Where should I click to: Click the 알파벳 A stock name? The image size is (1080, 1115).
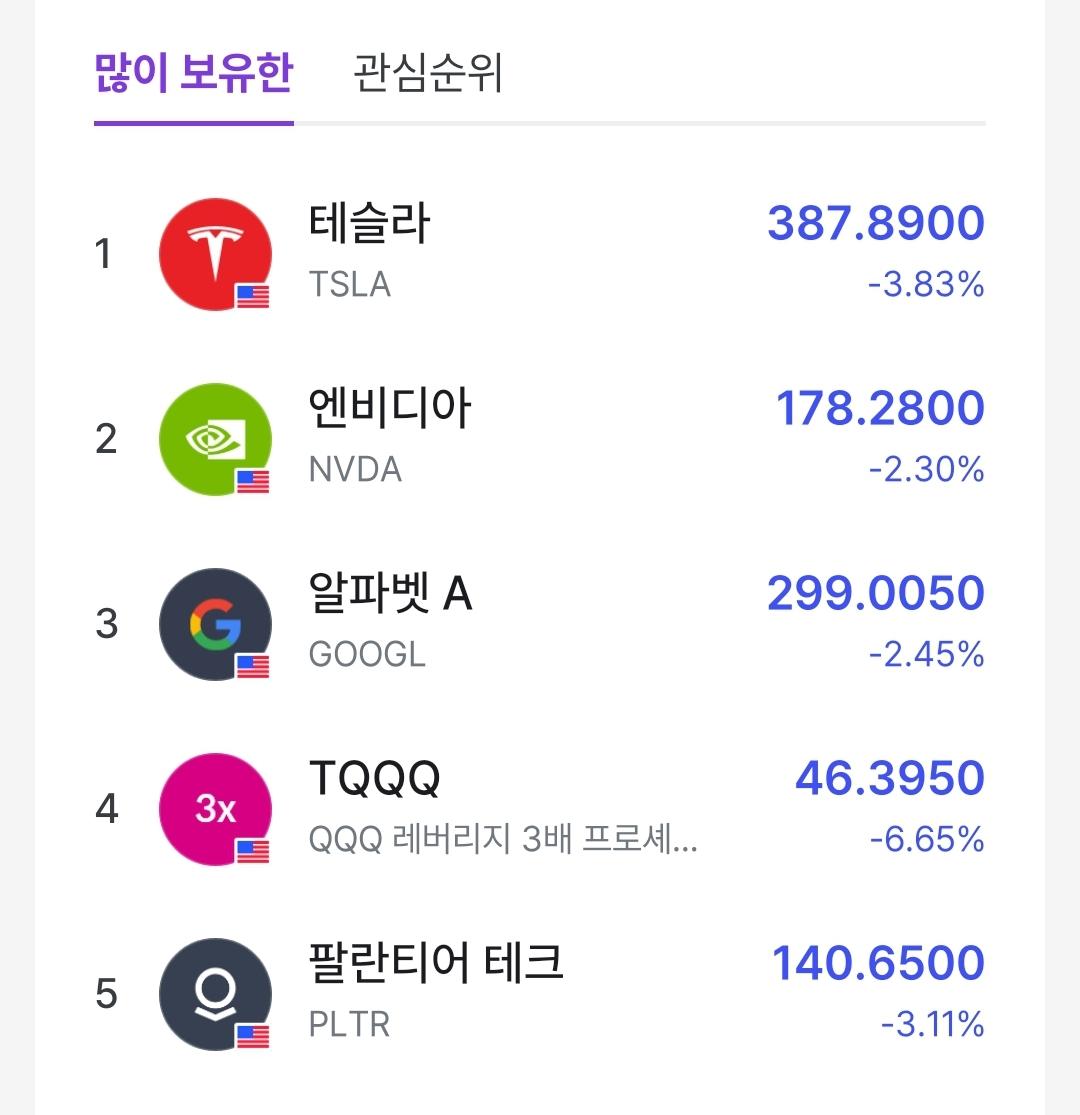(x=390, y=593)
